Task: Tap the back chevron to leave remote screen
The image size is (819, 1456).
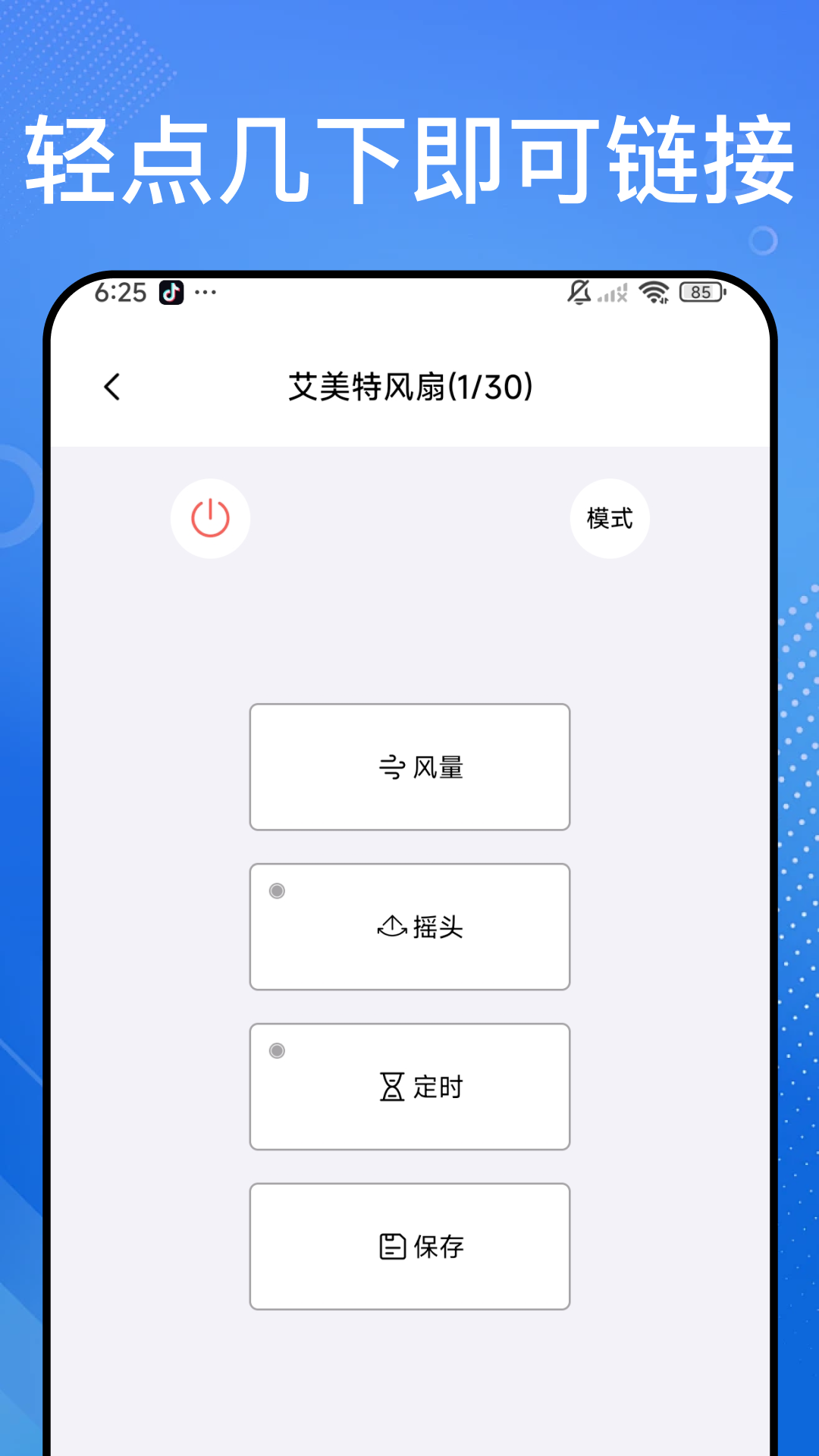Action: [112, 387]
